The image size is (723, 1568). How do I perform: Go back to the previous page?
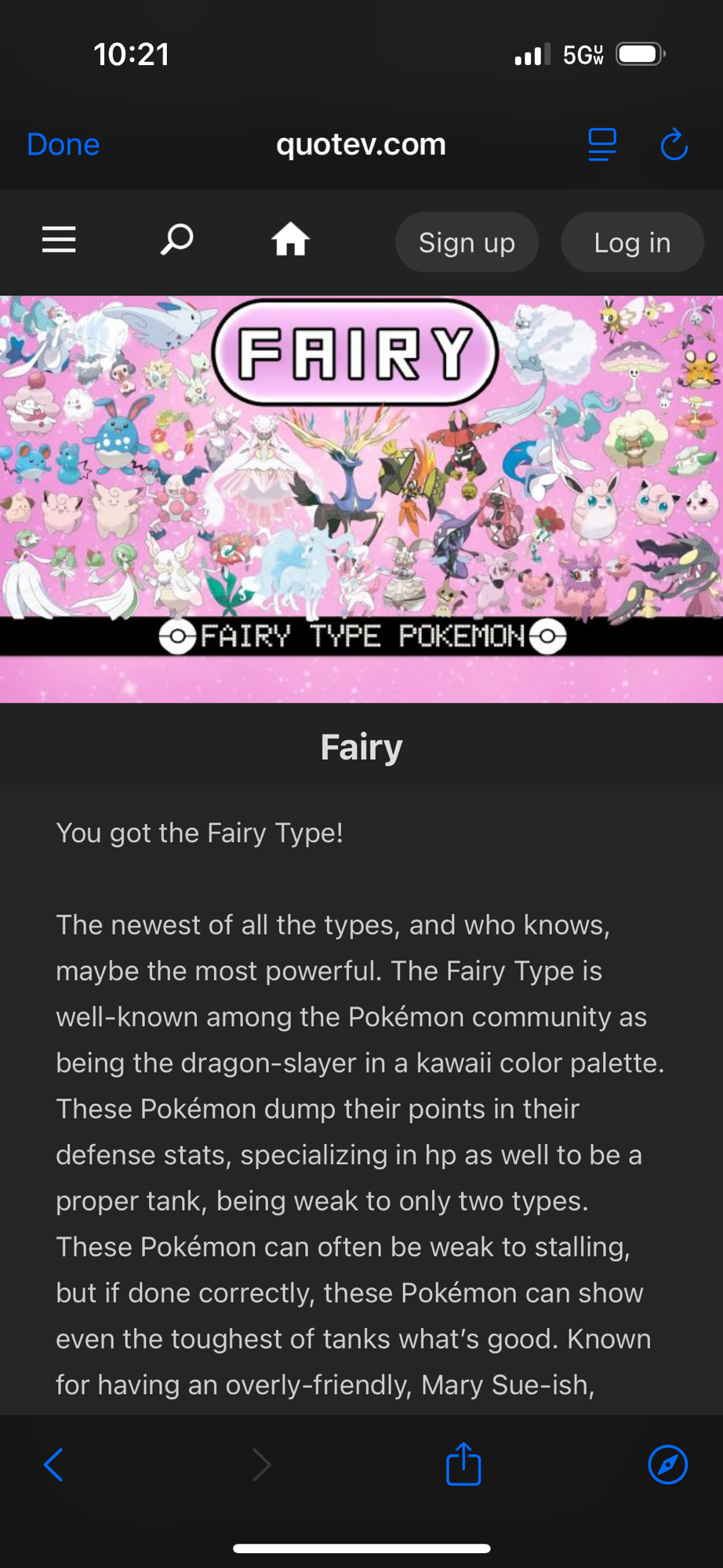pyautogui.click(x=53, y=1465)
